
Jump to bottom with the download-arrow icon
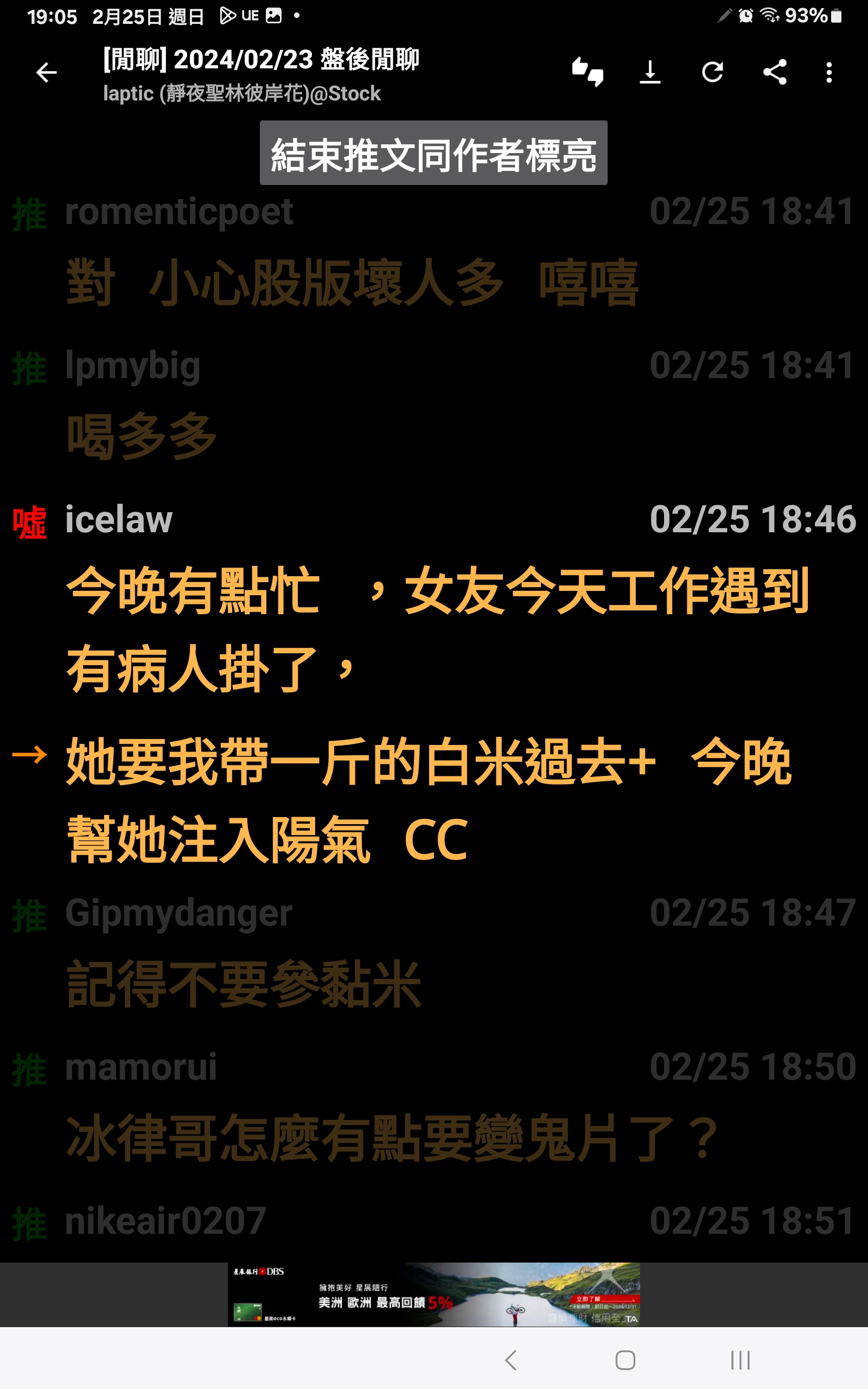pyautogui.click(x=650, y=72)
